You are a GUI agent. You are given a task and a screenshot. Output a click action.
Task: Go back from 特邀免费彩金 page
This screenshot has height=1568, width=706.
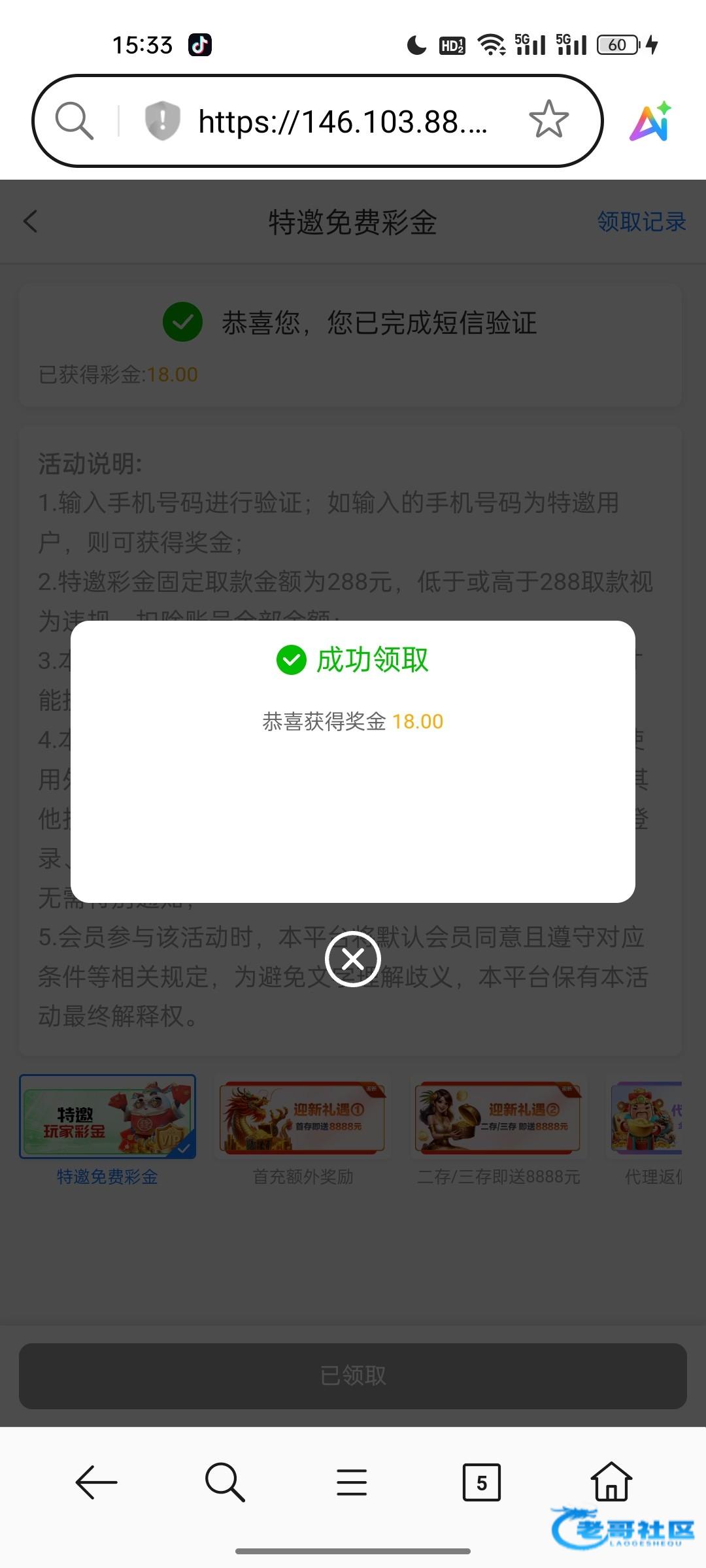coord(31,221)
